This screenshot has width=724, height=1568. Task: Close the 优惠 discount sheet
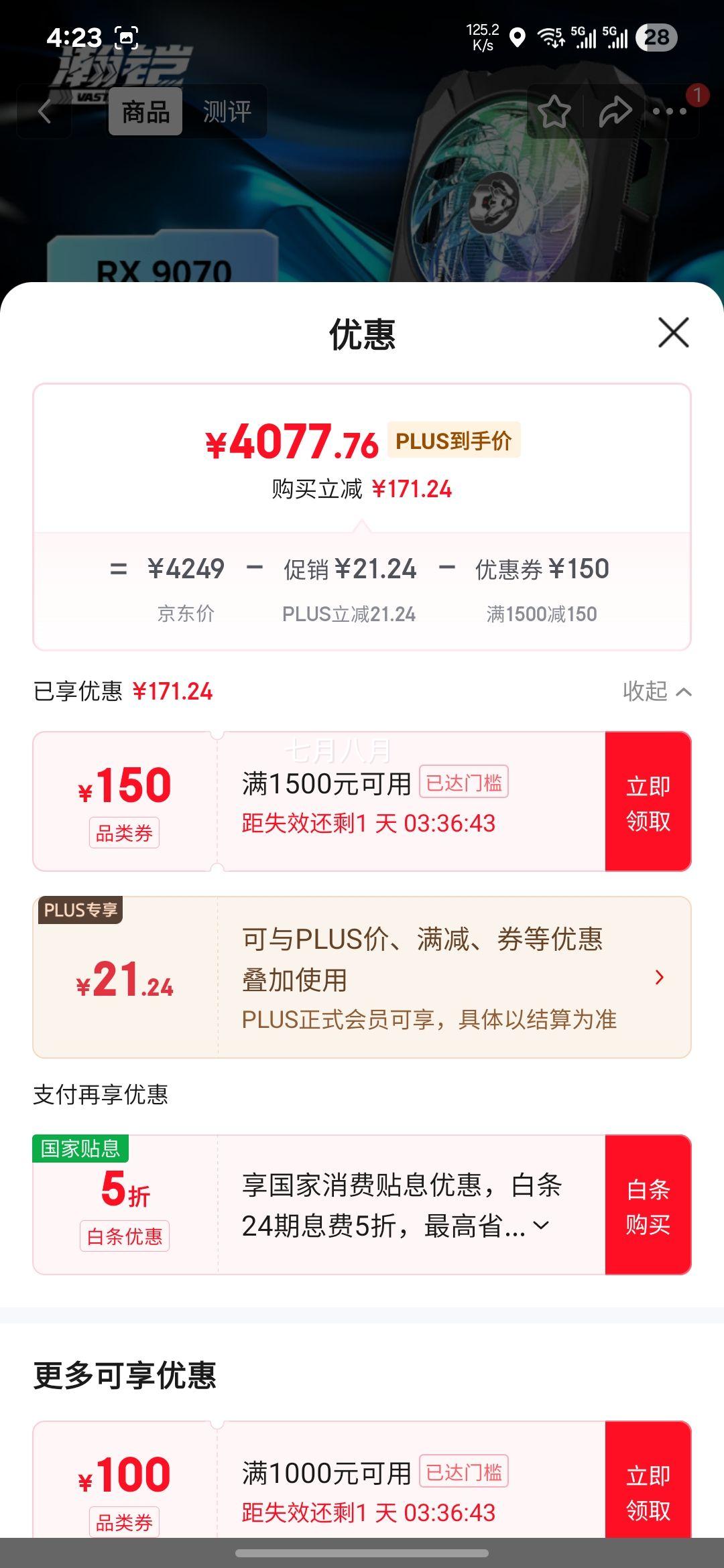[673, 333]
